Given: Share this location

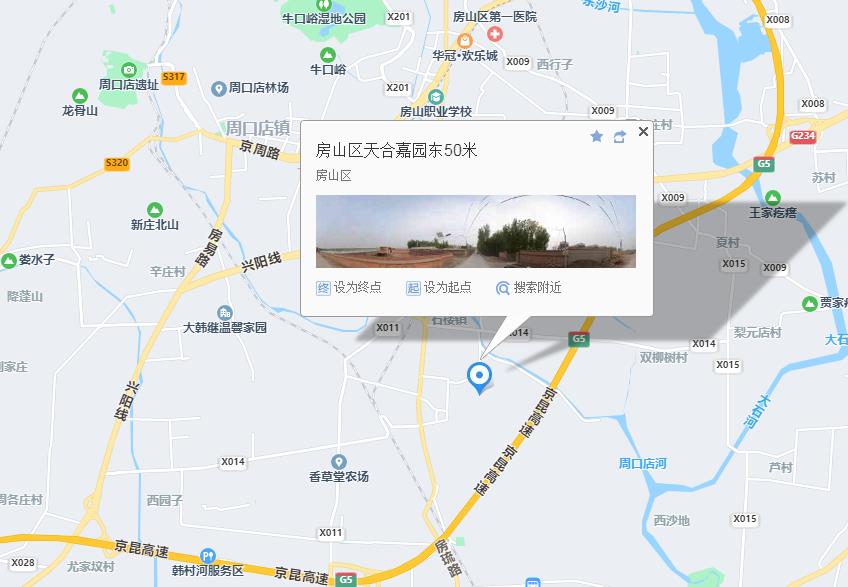Looking at the screenshot, I should [620, 136].
